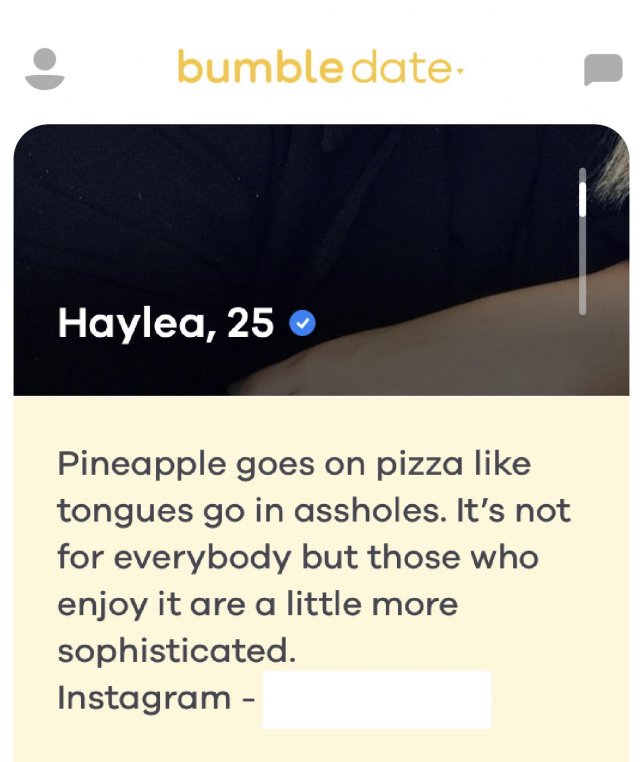
Task: Switch mode via bumble date dropdown
Action: [321, 68]
